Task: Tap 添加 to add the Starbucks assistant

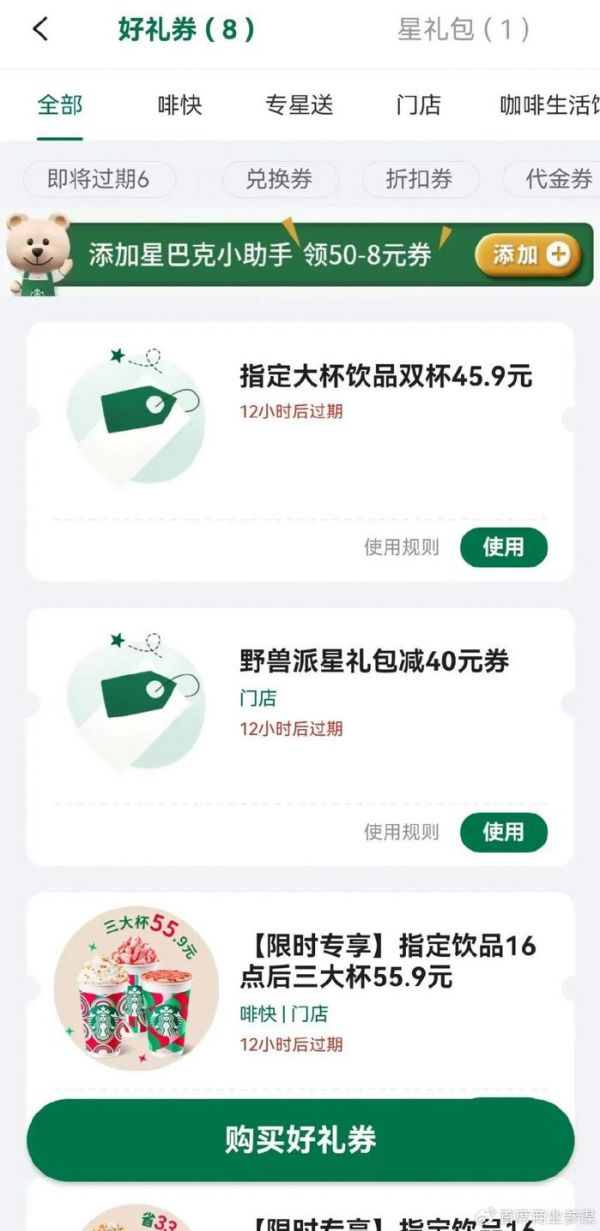Action: click(528, 255)
